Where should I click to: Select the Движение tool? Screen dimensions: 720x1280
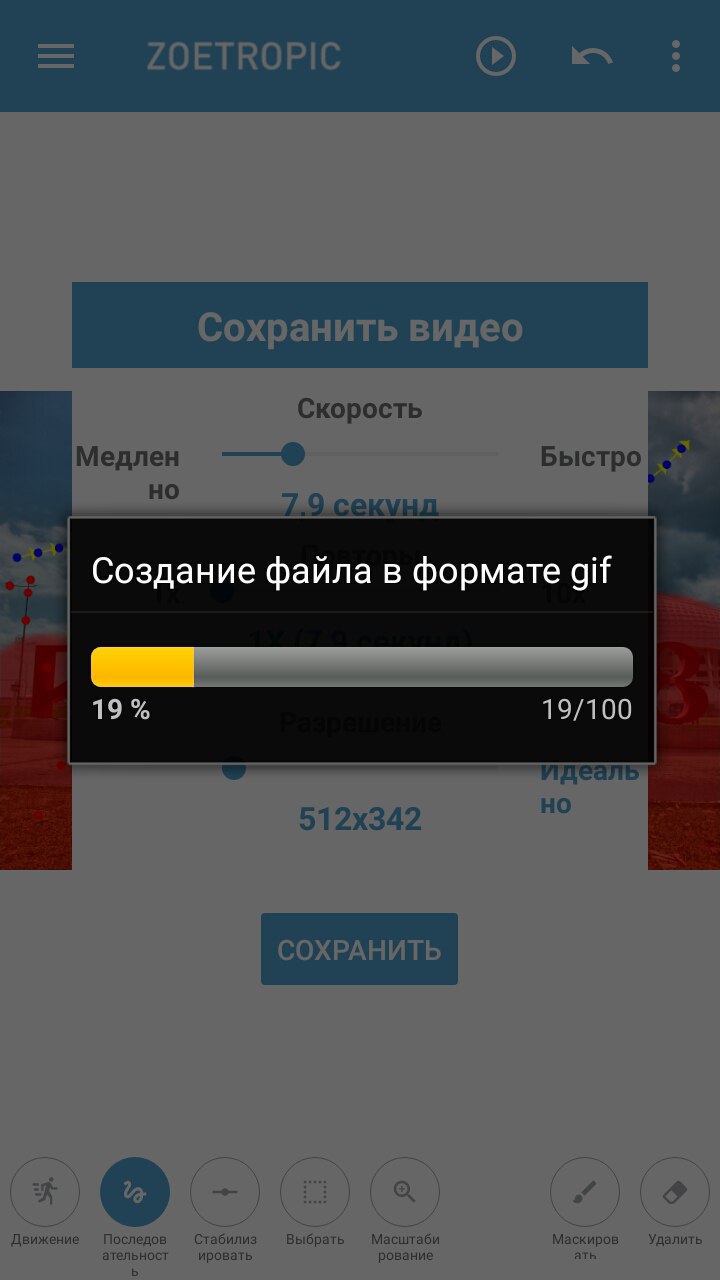tap(45, 1192)
